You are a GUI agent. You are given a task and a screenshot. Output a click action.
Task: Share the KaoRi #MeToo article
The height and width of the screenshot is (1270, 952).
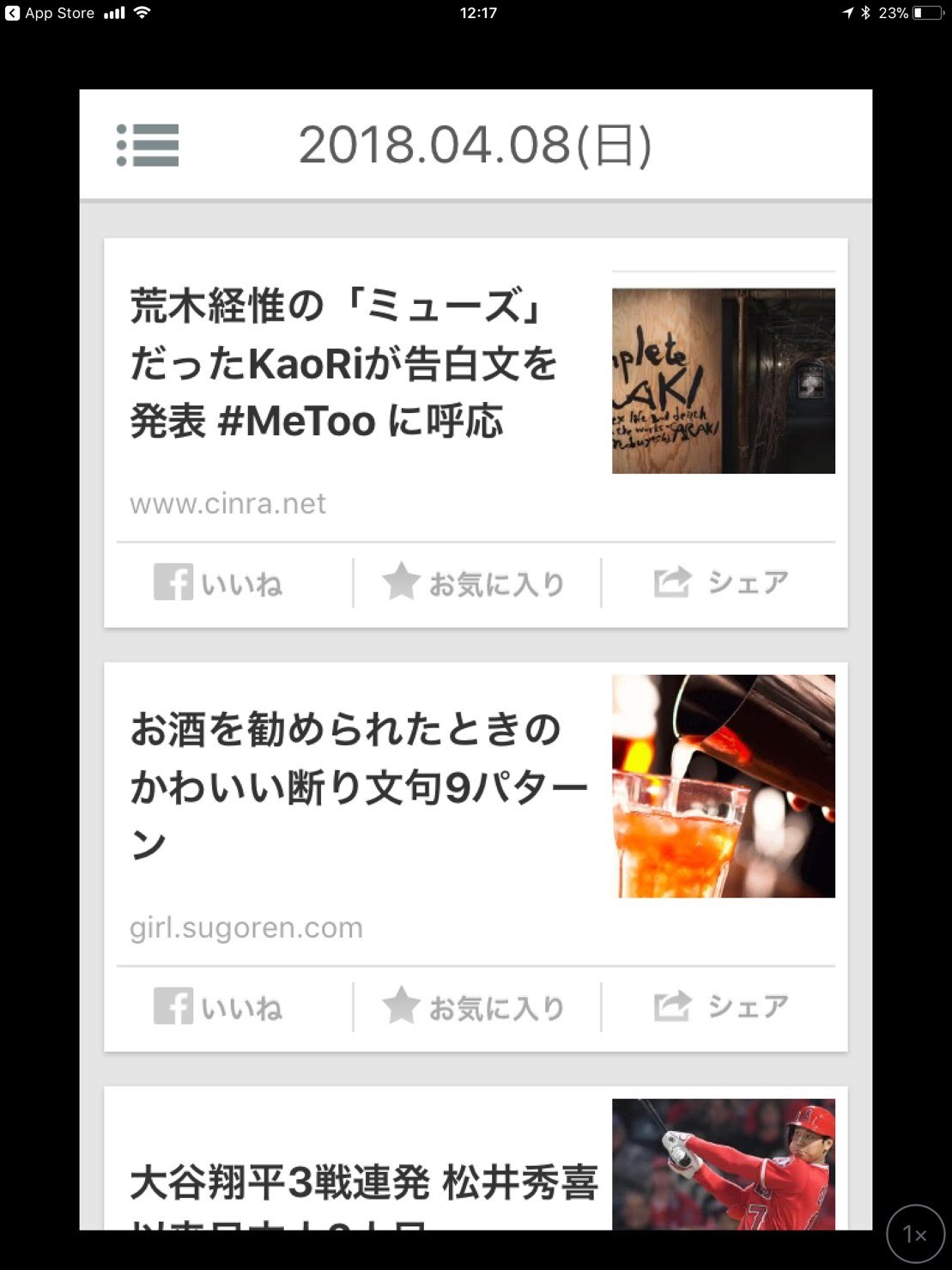click(x=721, y=583)
